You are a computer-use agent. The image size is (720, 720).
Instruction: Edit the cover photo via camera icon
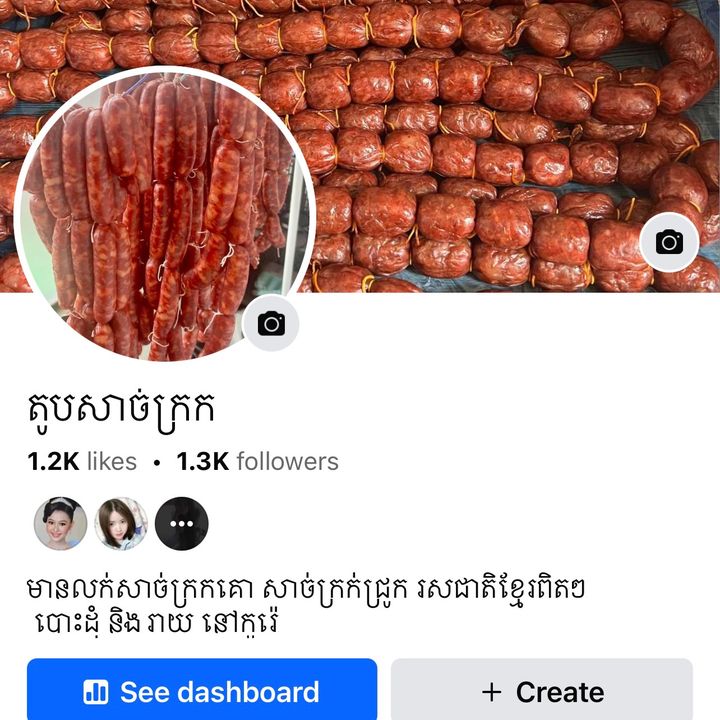pyautogui.click(x=669, y=242)
